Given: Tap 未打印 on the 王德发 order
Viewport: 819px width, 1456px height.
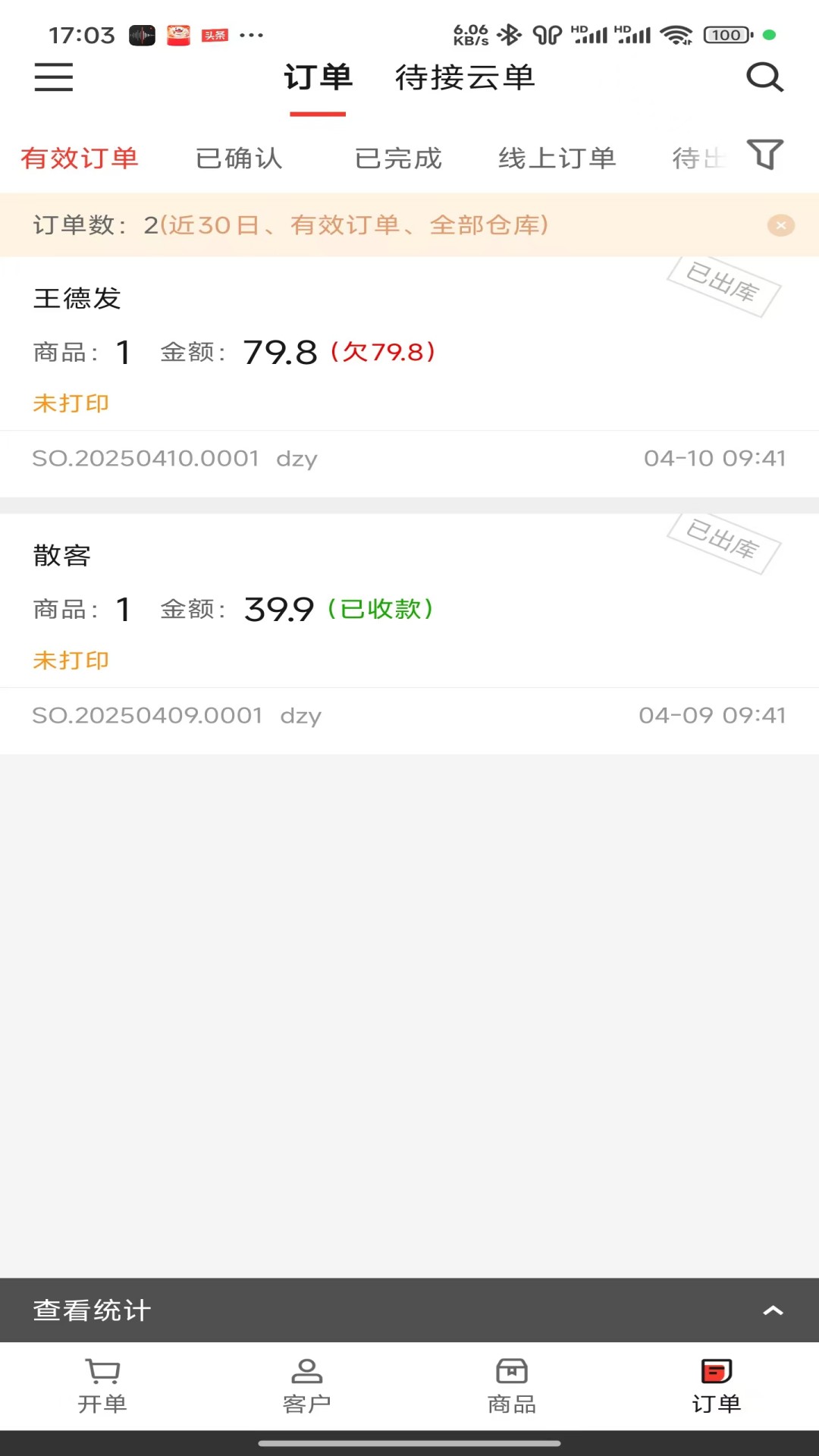Looking at the screenshot, I should (71, 403).
